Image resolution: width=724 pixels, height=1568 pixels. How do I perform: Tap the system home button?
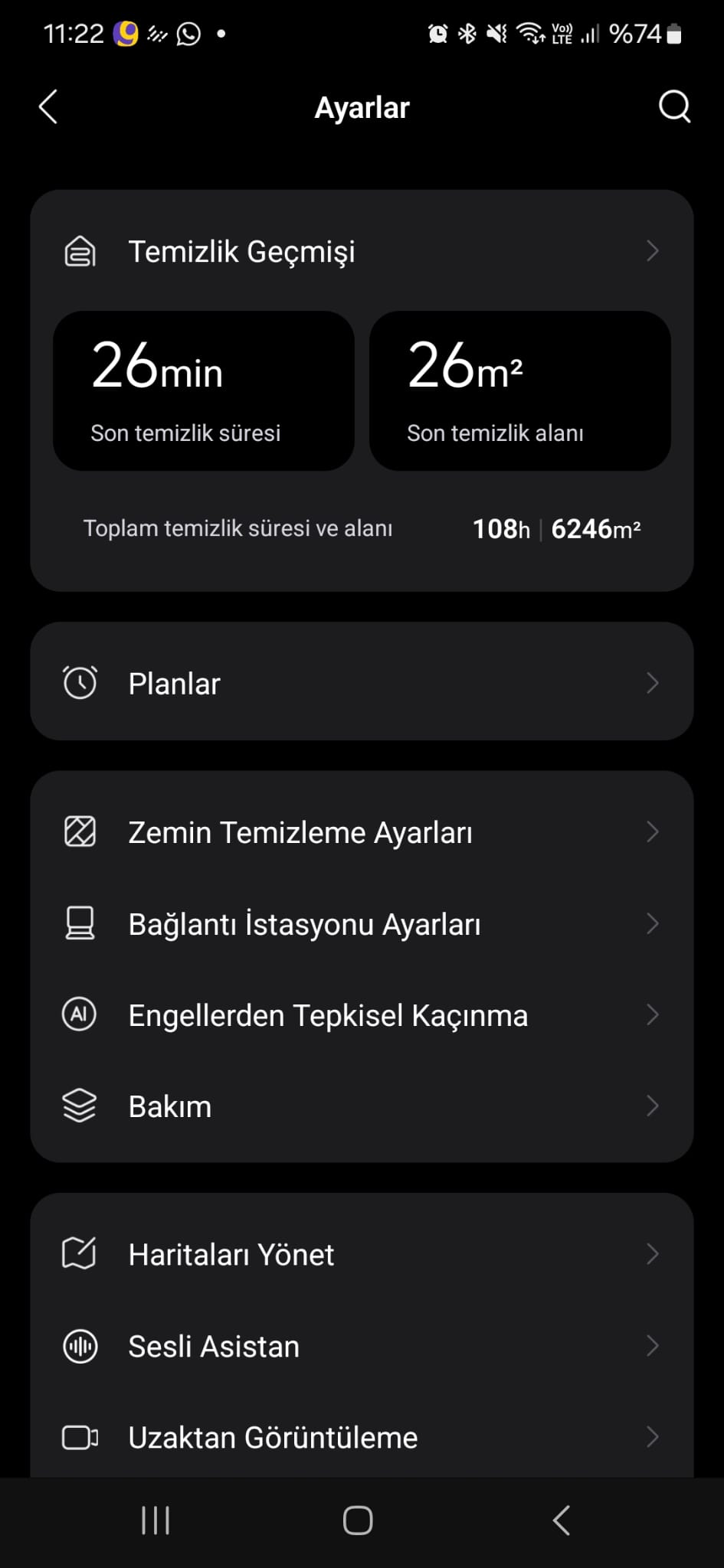pos(358,1521)
